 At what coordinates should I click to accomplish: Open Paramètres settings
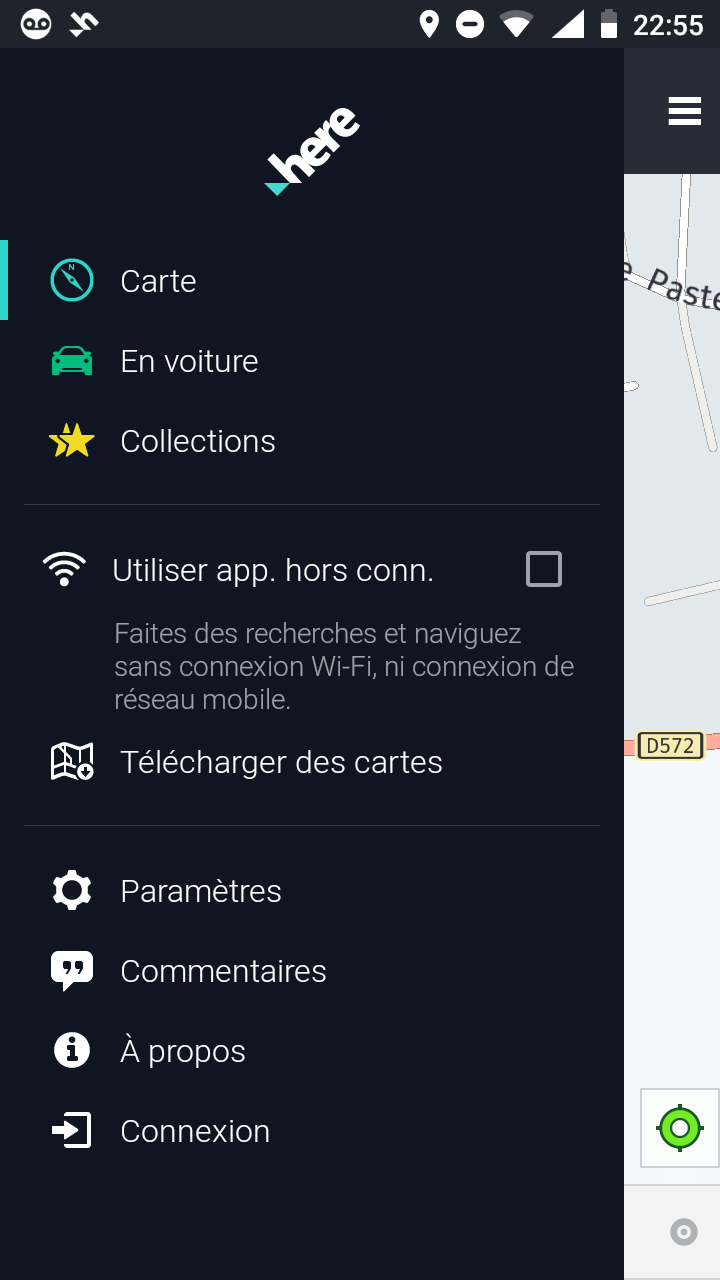(200, 891)
